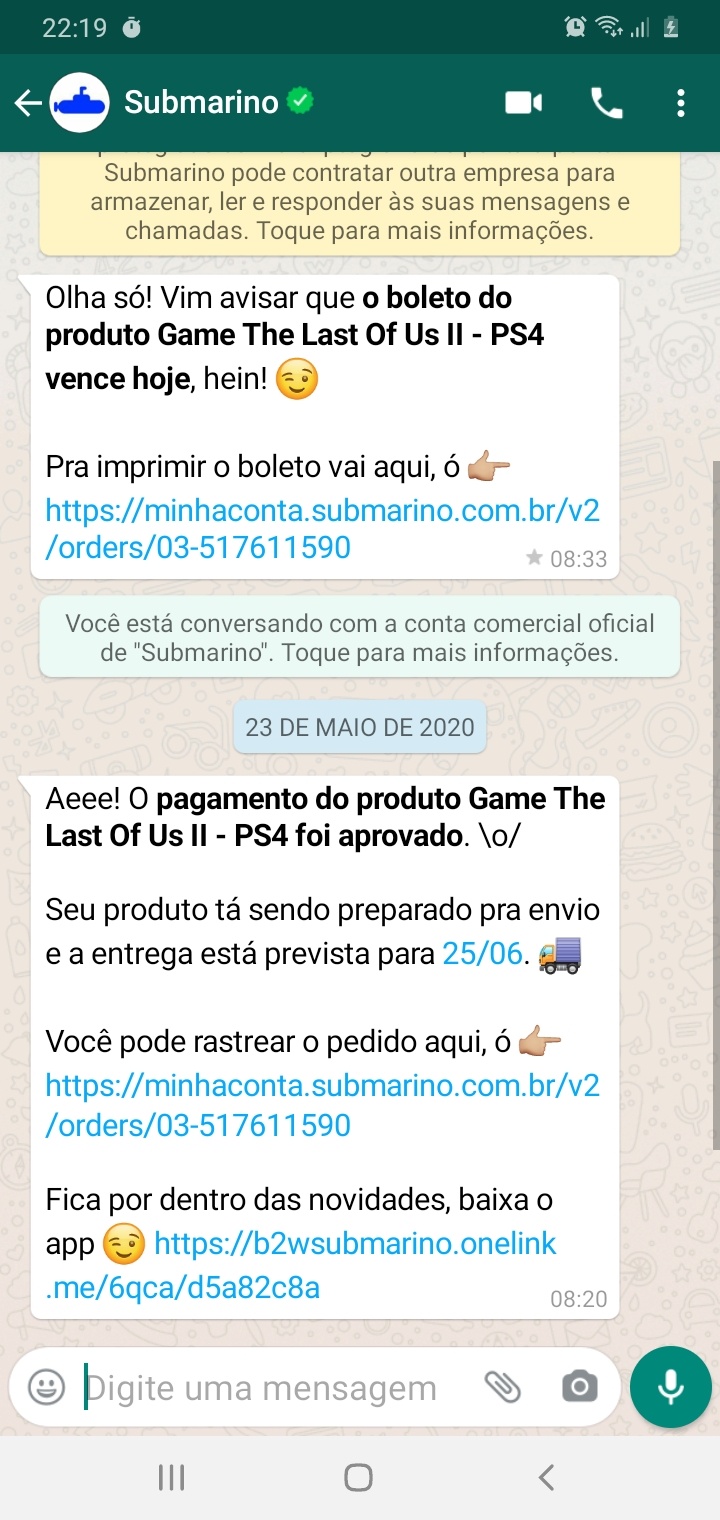The image size is (720, 1520).
Task: Go to the home screen
Action: click(x=359, y=1478)
